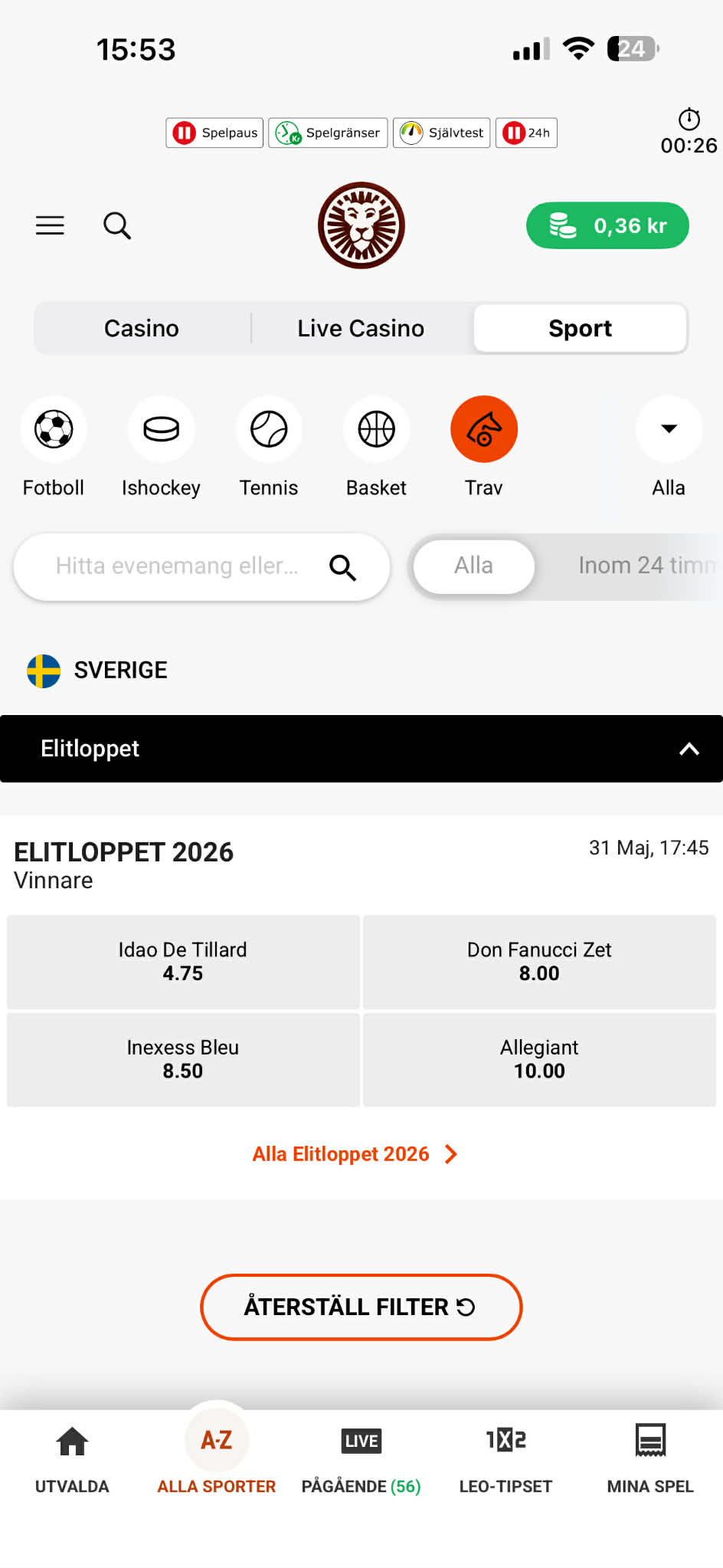Switch to the Live Casino tab
Screen dimensions: 723x1568
coord(361,328)
